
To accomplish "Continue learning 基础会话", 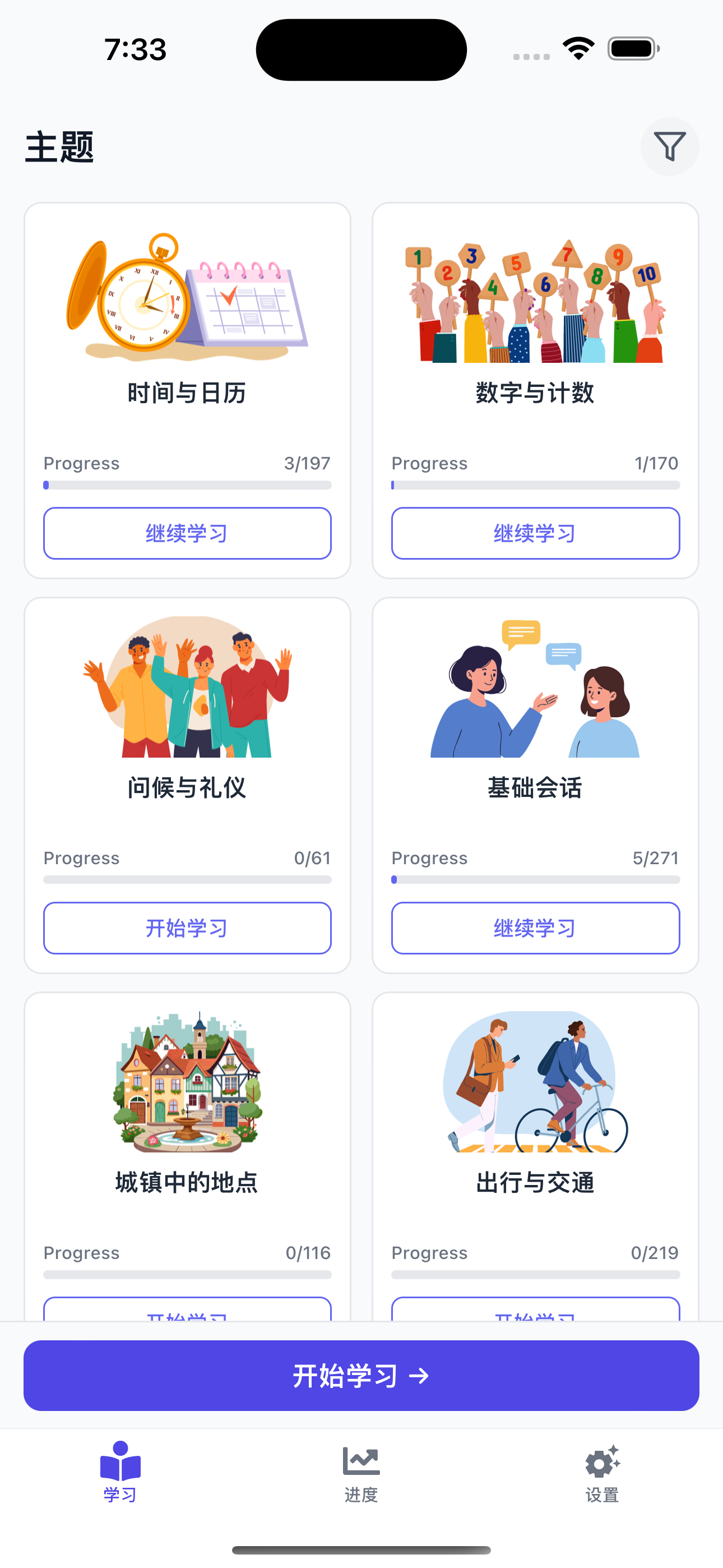I will (x=535, y=928).
